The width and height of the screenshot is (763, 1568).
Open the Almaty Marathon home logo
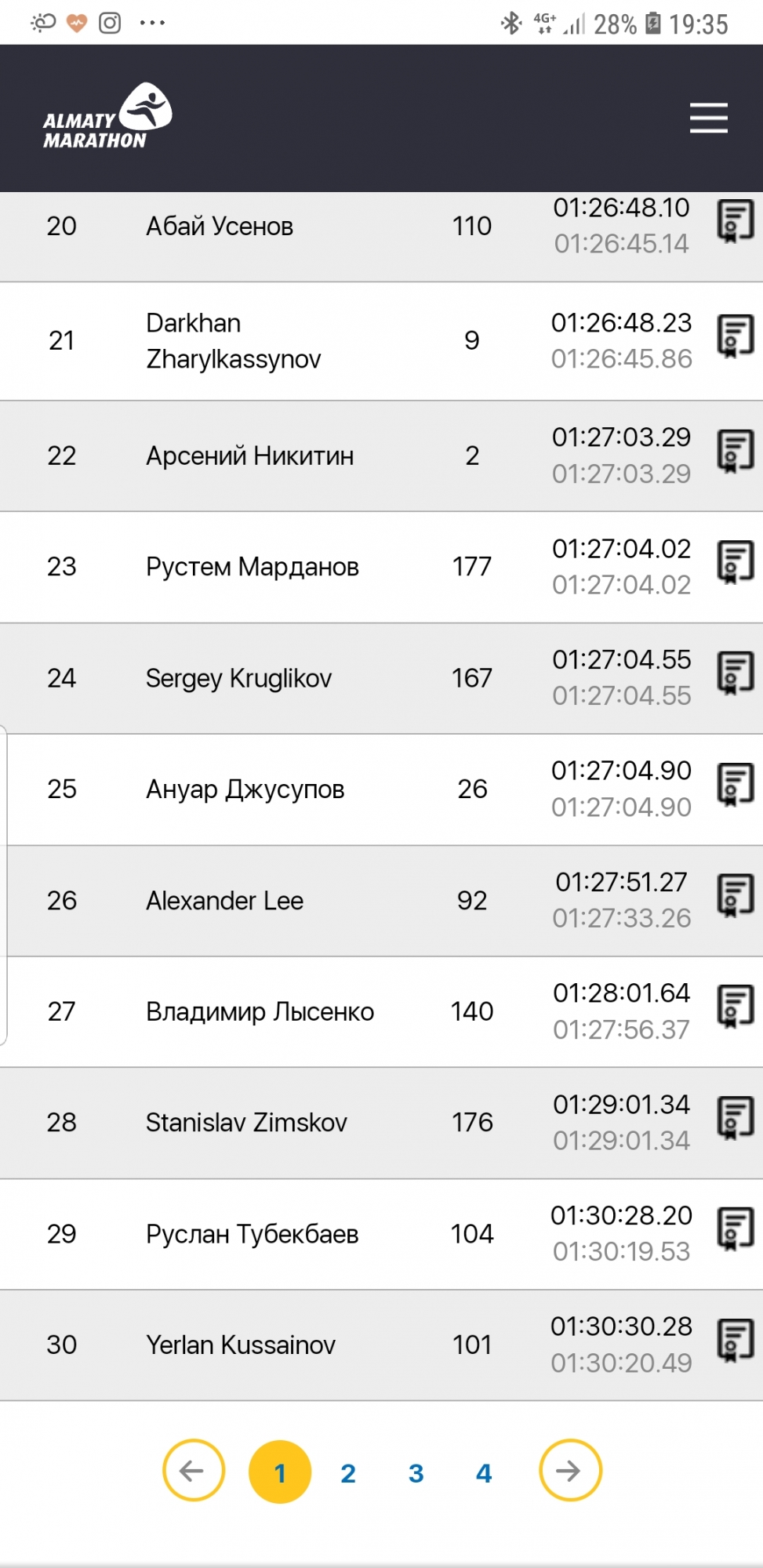(107, 118)
